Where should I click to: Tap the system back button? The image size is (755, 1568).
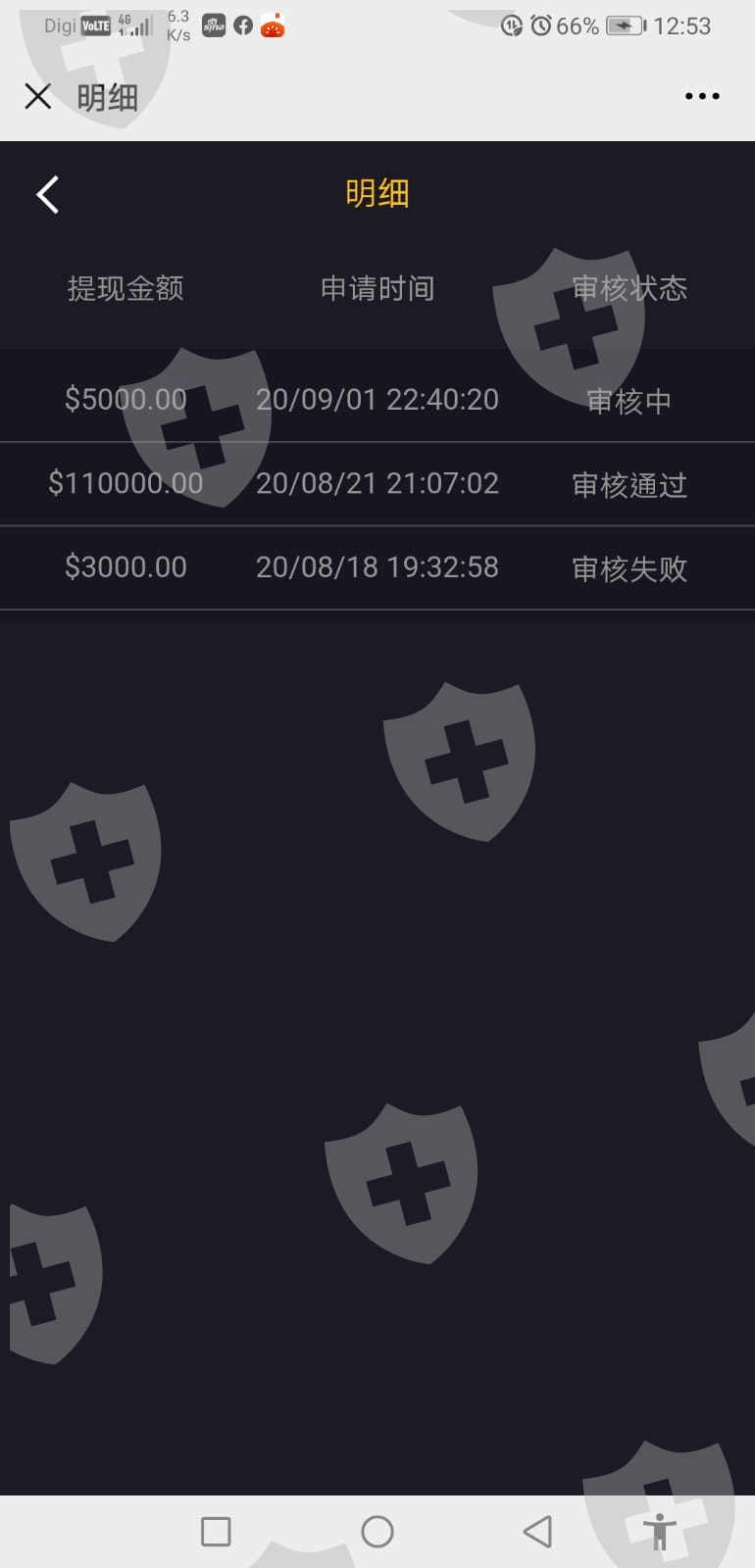point(537,1531)
